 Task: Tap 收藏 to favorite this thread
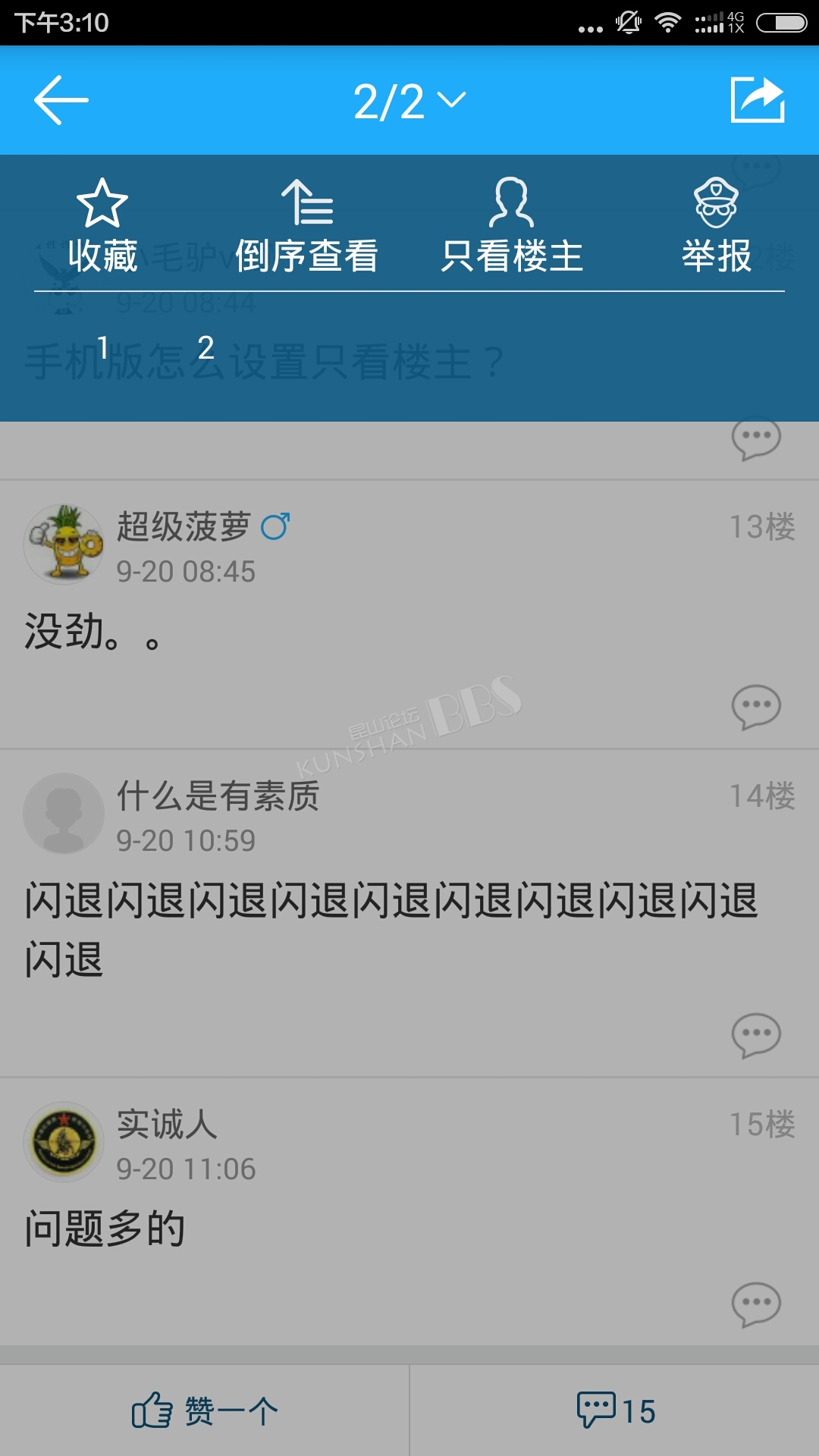[x=102, y=226]
